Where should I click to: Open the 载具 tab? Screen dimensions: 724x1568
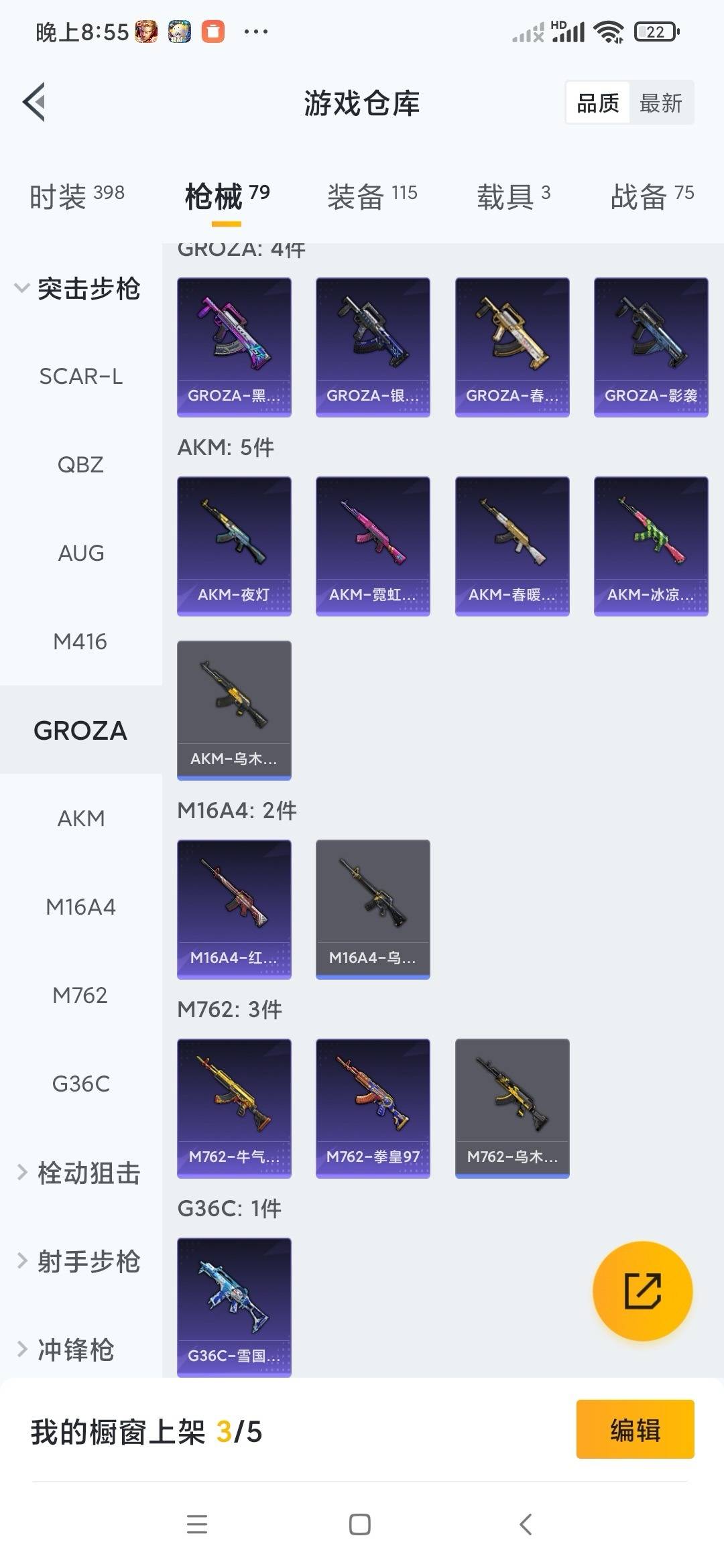(x=514, y=196)
